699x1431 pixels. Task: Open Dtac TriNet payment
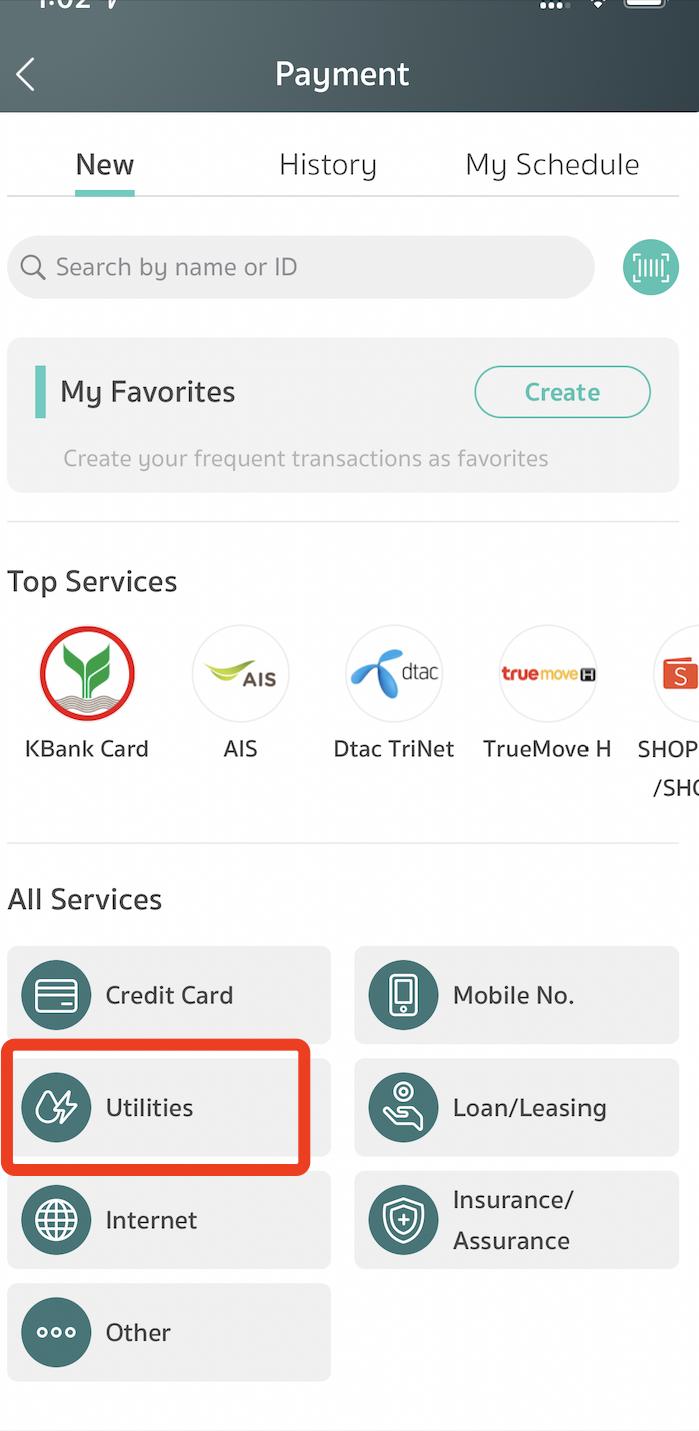[x=394, y=692]
